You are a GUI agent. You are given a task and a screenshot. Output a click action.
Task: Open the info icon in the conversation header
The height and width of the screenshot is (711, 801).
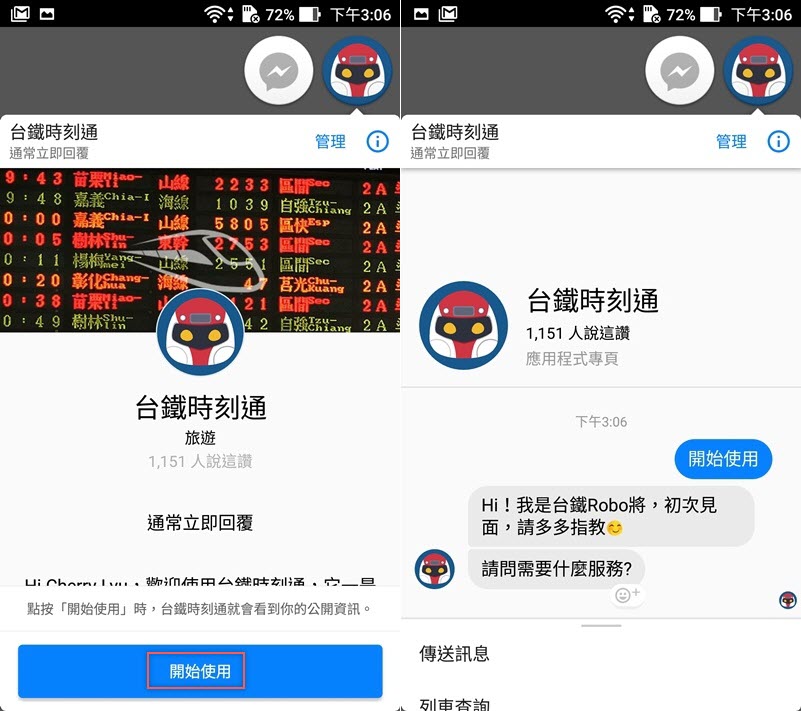pyautogui.click(x=778, y=142)
